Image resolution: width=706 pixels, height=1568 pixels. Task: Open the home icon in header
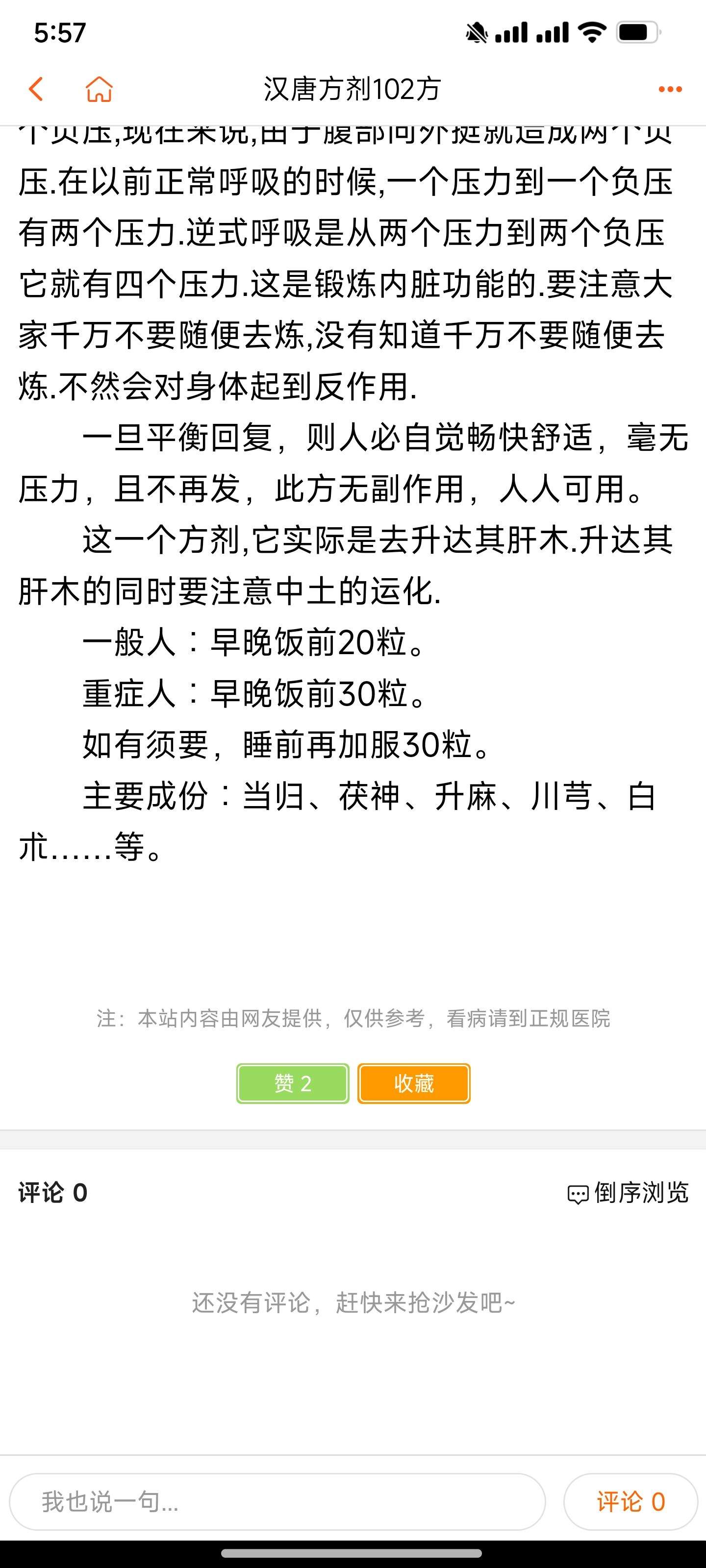tap(99, 89)
